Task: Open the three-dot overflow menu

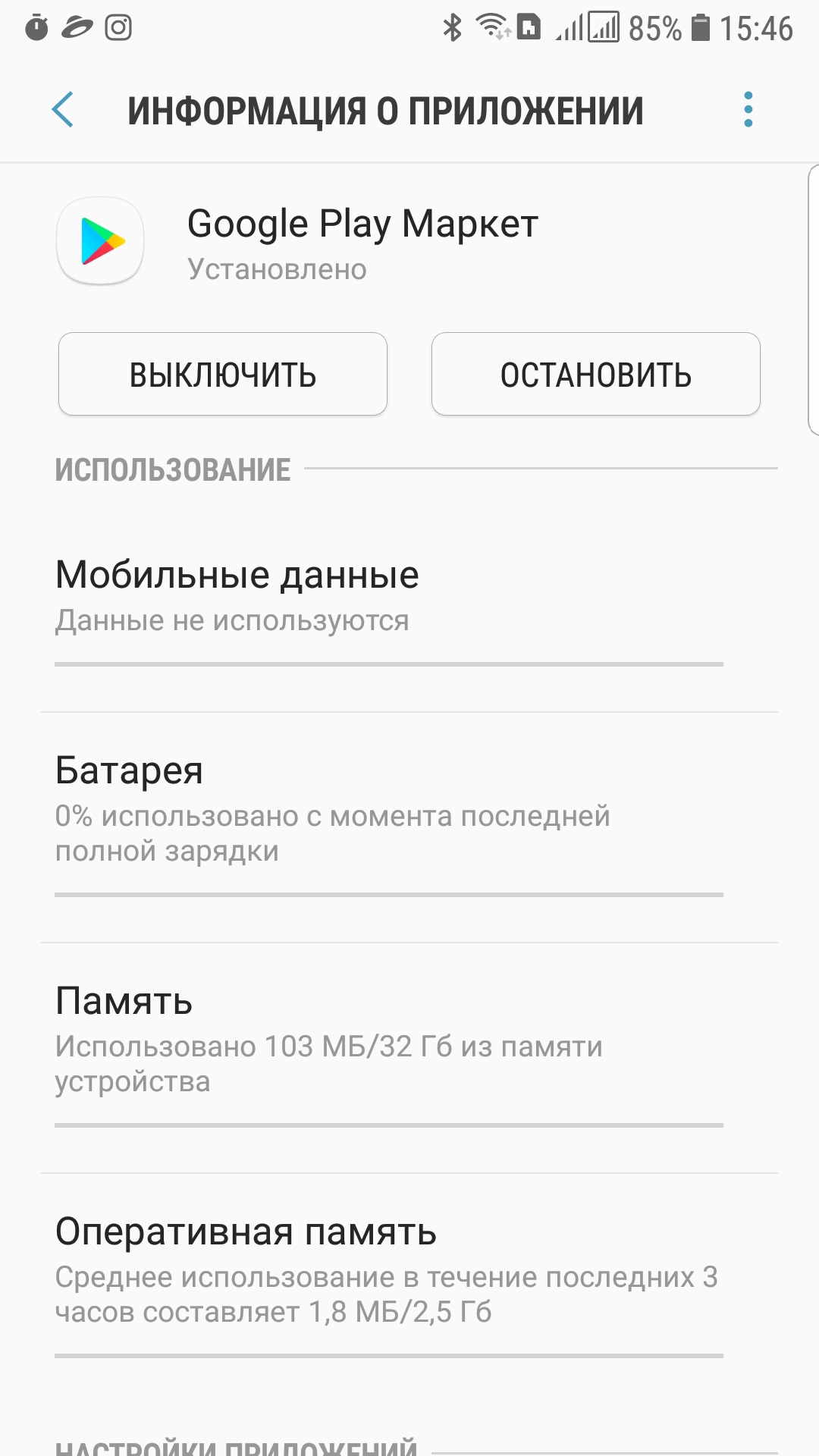Action: [748, 111]
